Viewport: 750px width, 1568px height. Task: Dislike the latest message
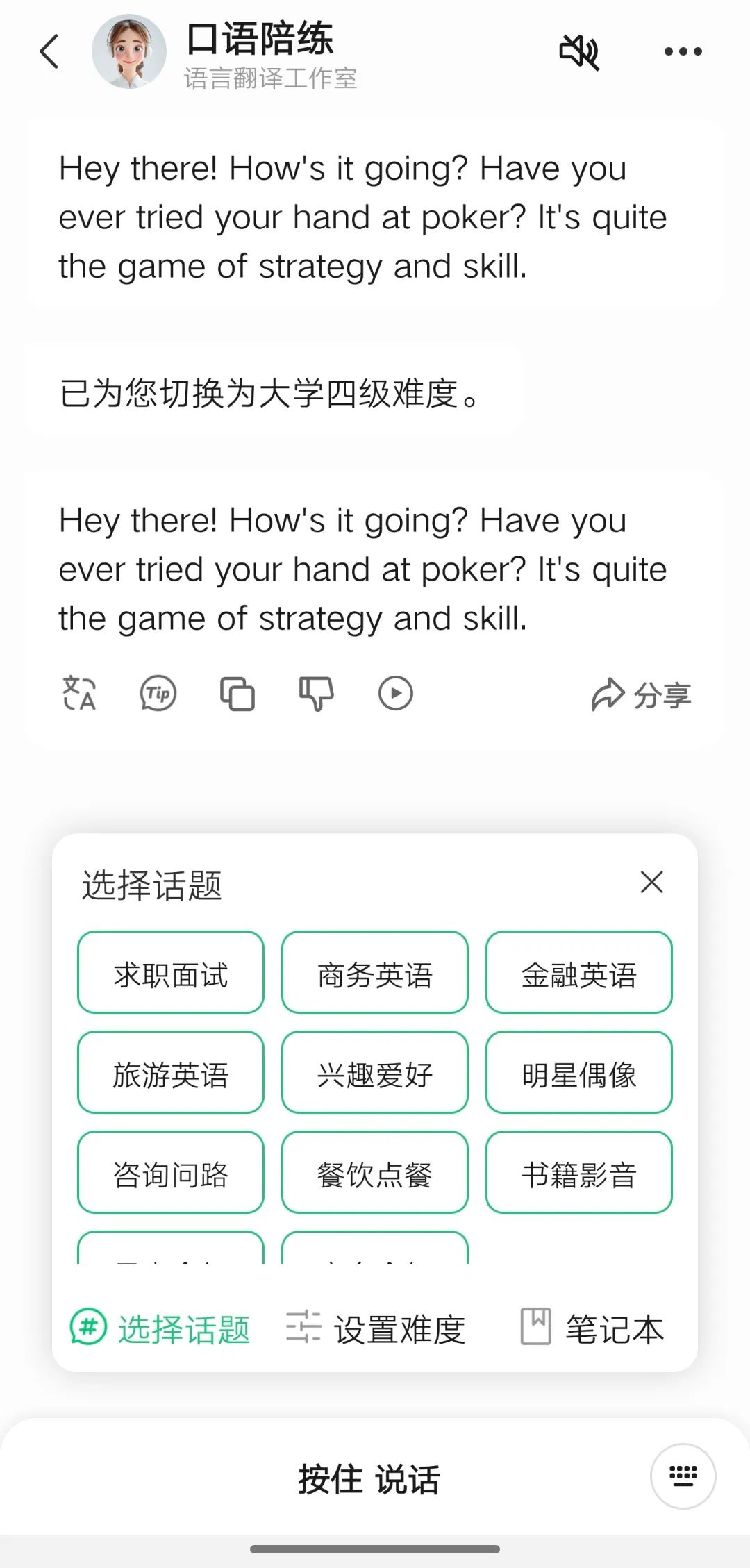(317, 693)
